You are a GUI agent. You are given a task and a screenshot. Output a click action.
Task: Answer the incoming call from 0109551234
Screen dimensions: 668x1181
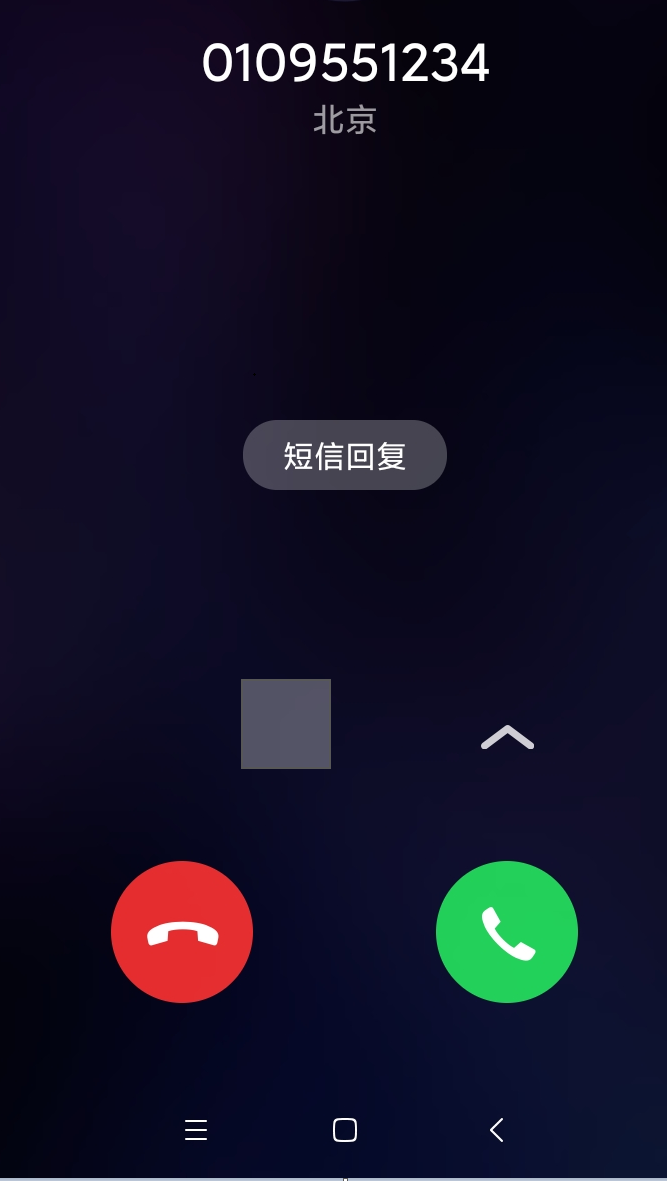click(x=507, y=931)
